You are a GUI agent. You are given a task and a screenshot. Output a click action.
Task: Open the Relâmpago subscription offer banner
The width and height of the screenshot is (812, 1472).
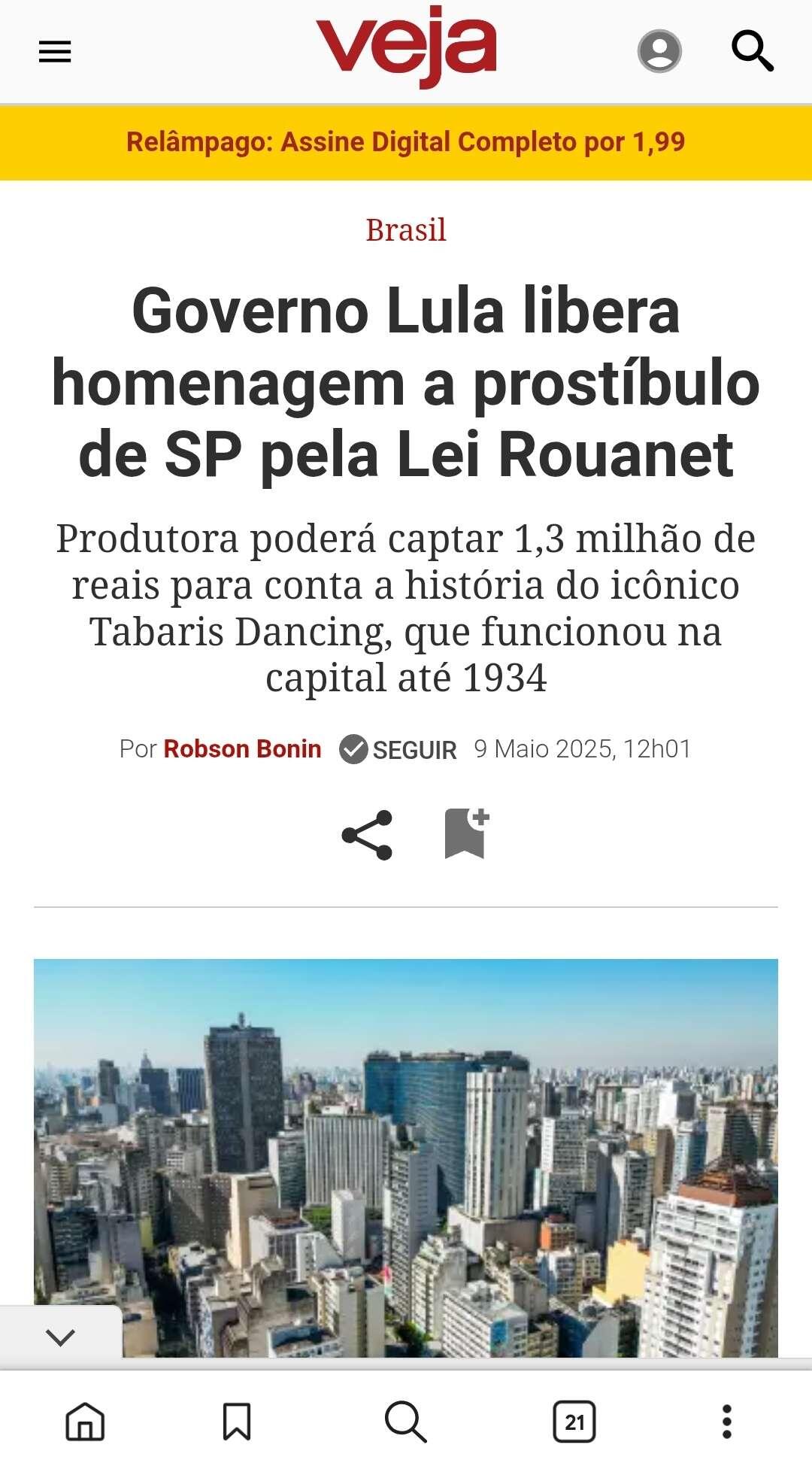(406, 142)
